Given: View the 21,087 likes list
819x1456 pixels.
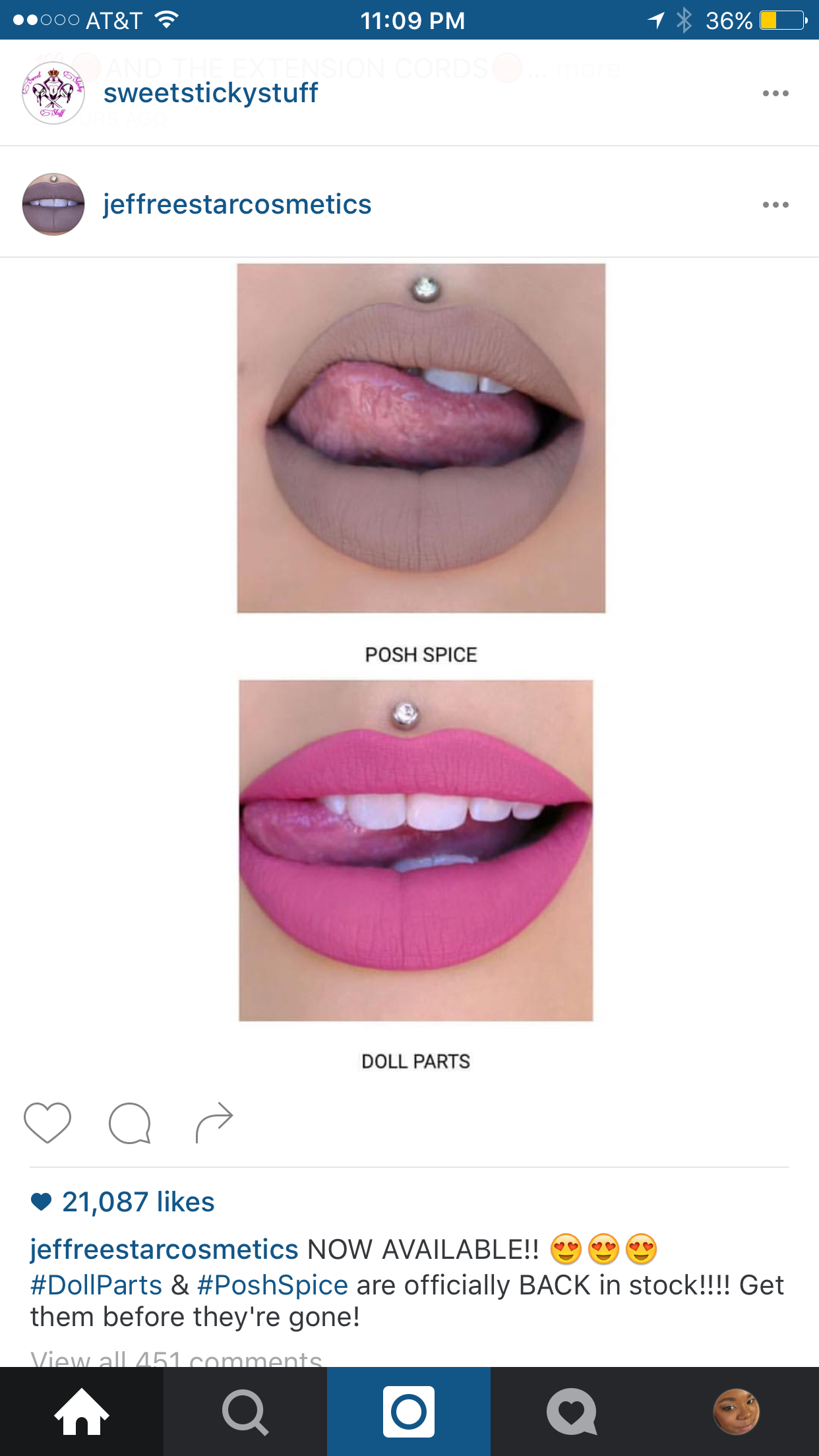Looking at the screenshot, I should coord(138,1202).
